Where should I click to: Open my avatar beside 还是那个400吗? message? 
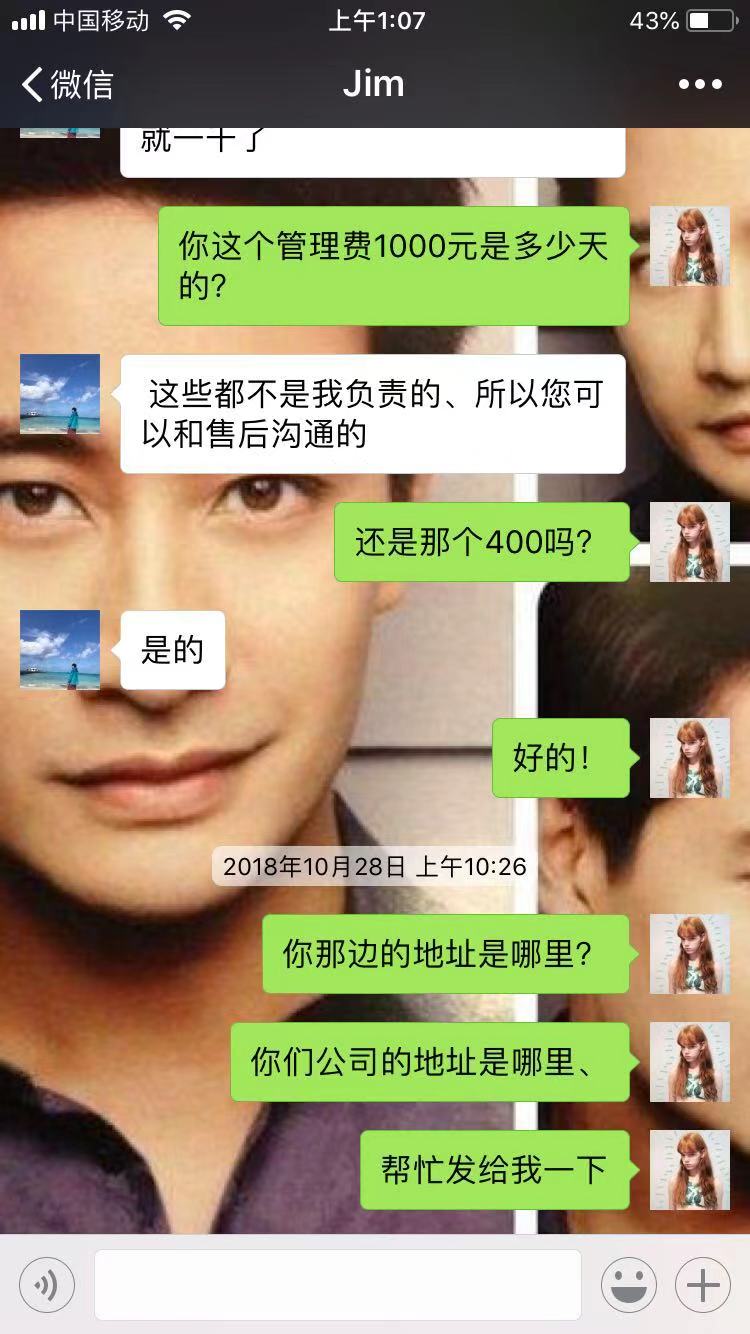690,542
